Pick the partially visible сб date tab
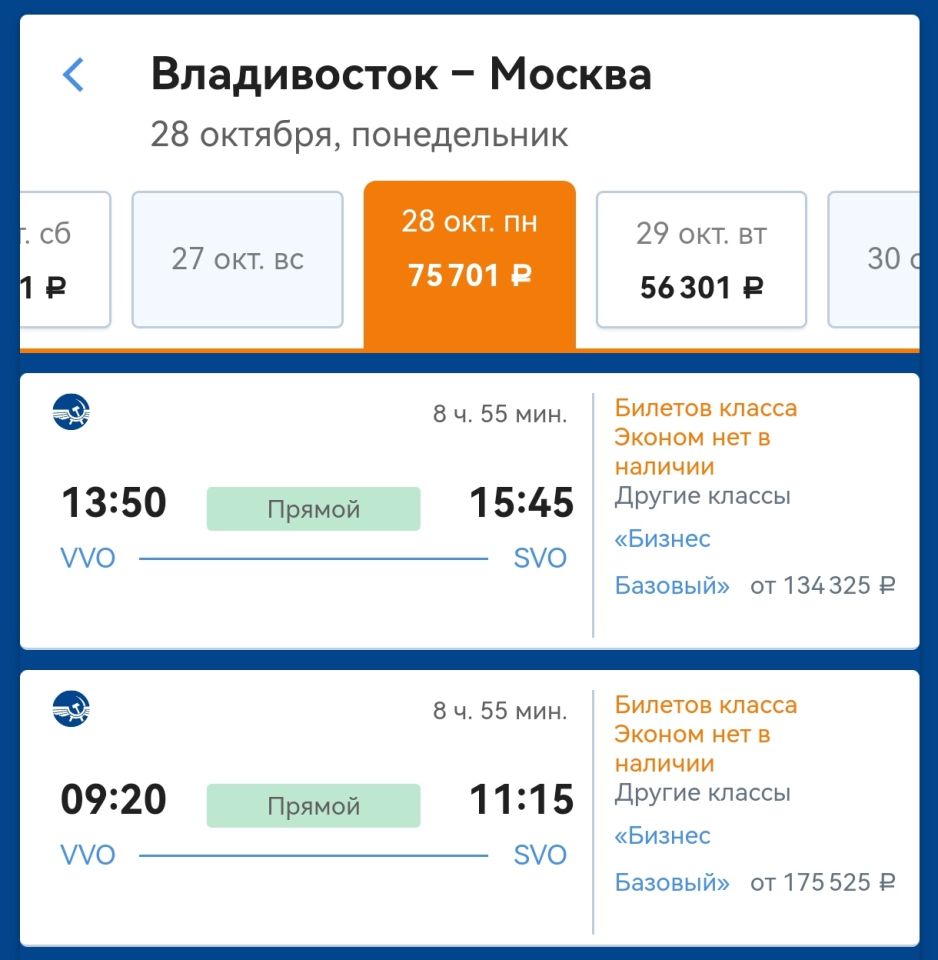The width and height of the screenshot is (938, 960). (x=65, y=260)
